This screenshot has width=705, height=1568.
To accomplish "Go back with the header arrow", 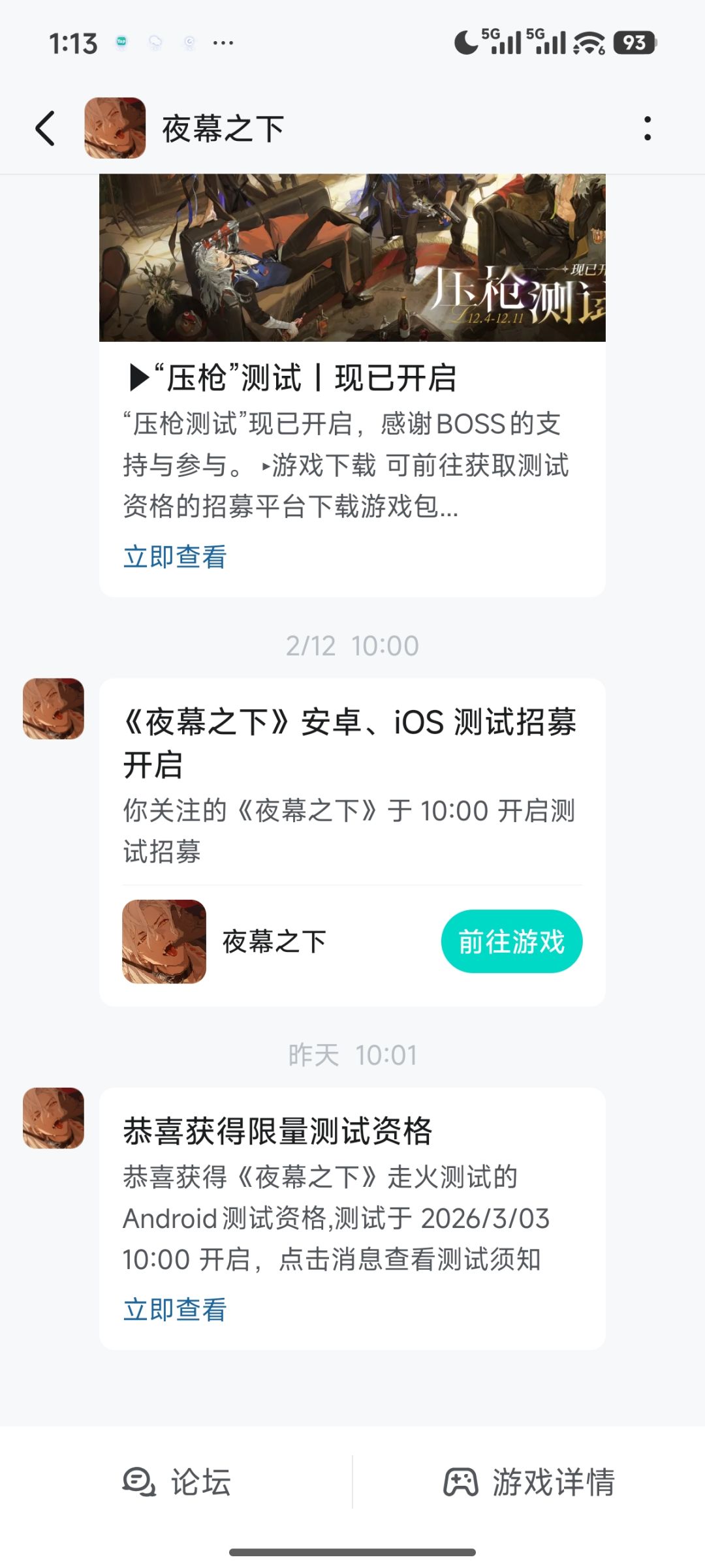I will (45, 128).
